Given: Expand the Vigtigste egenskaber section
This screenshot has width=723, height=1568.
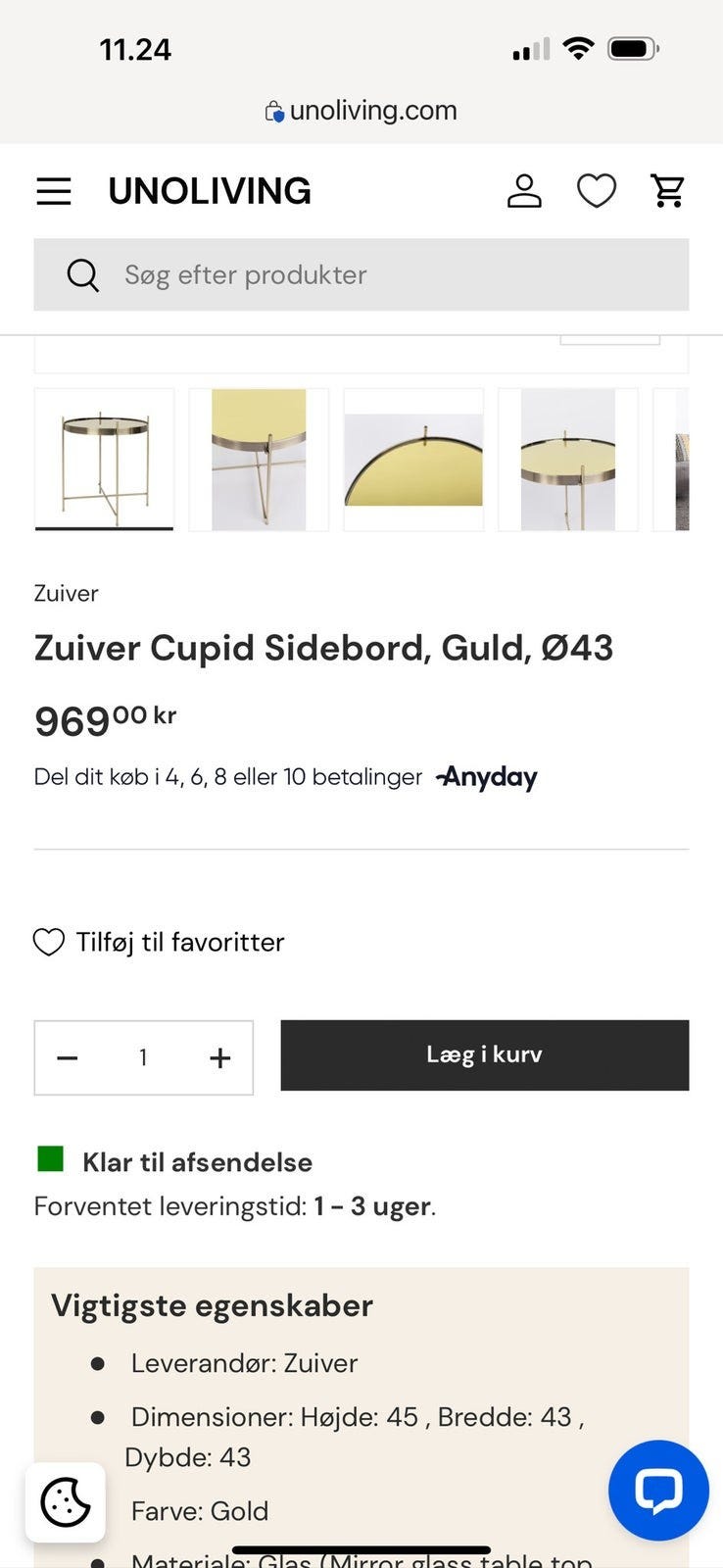Looking at the screenshot, I should (211, 1305).
